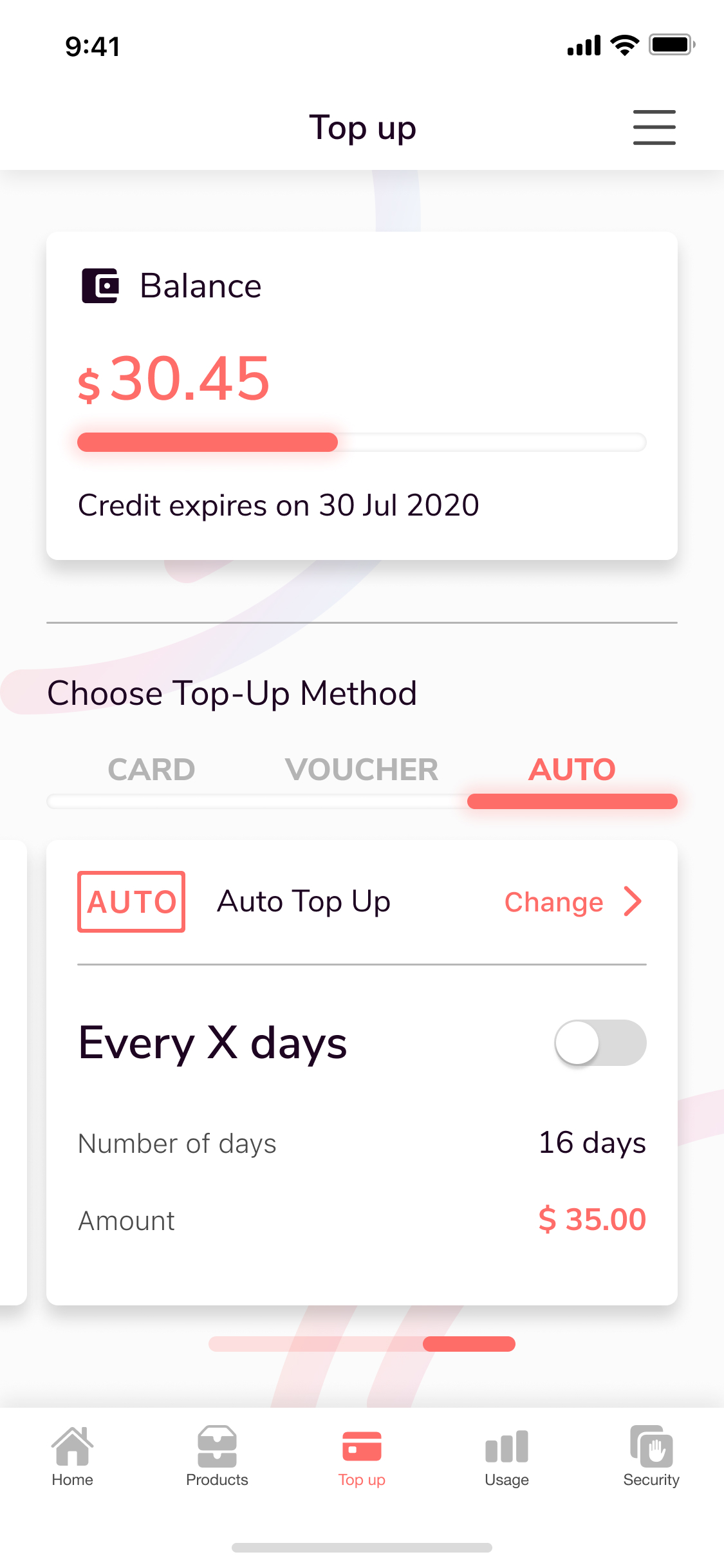Select the AUTO top-up tab
The width and height of the screenshot is (724, 1568).
(571, 770)
